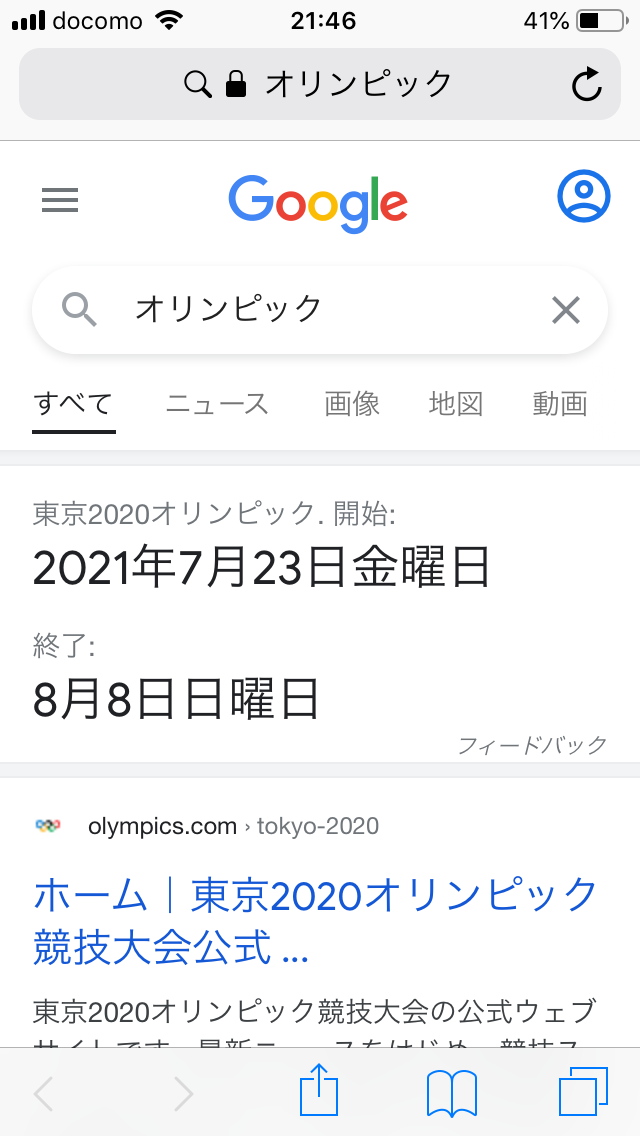Reload the page in Safari
Image resolution: width=640 pixels, height=1136 pixels.
[x=586, y=84]
